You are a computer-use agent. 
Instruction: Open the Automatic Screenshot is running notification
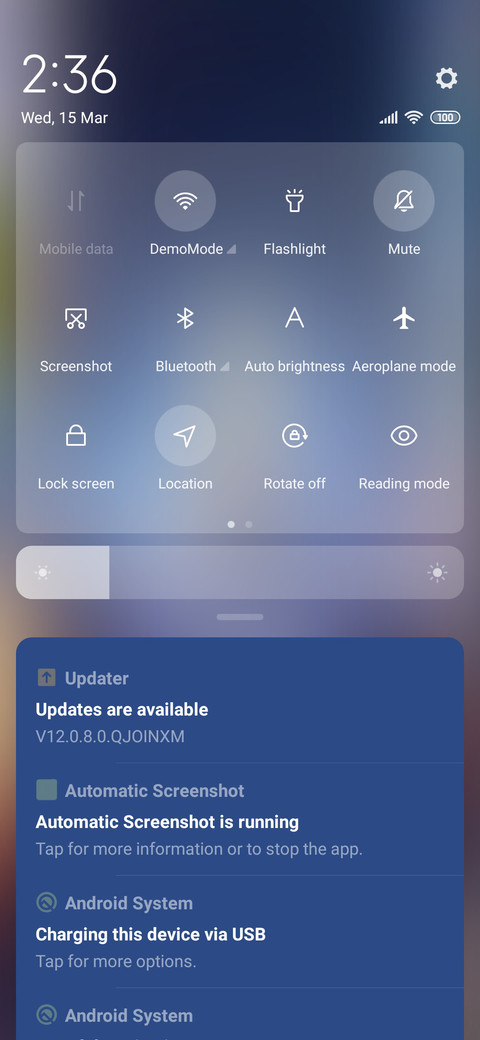pyautogui.click(x=240, y=819)
